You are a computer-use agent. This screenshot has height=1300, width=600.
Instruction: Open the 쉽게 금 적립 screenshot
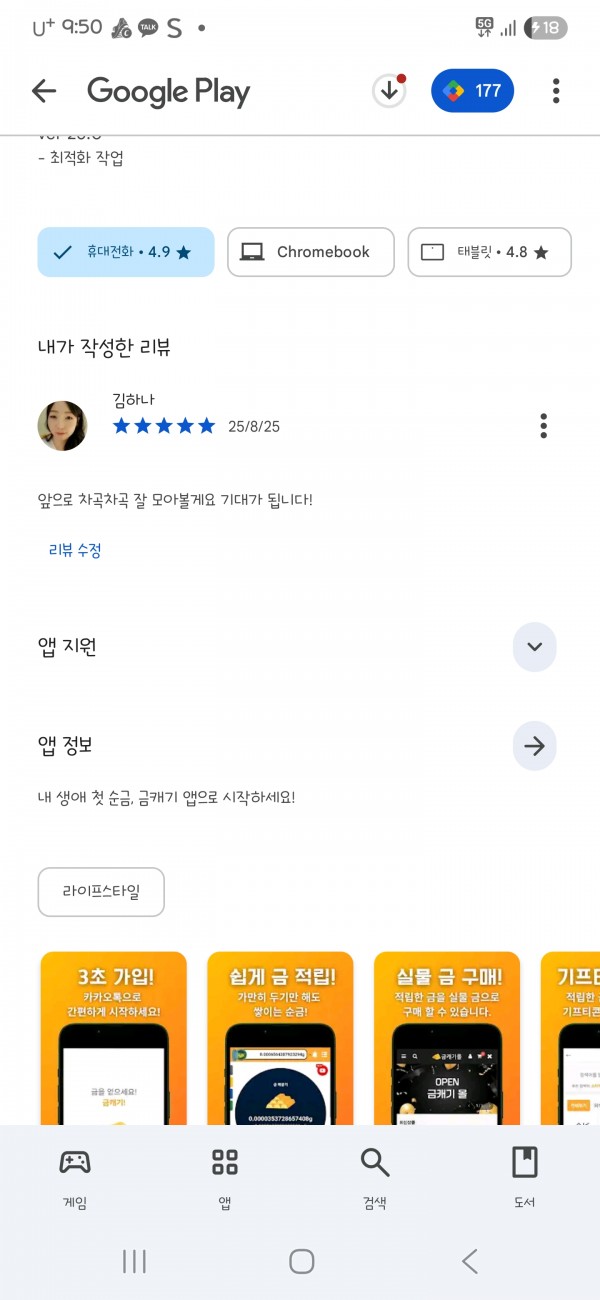(280, 1038)
